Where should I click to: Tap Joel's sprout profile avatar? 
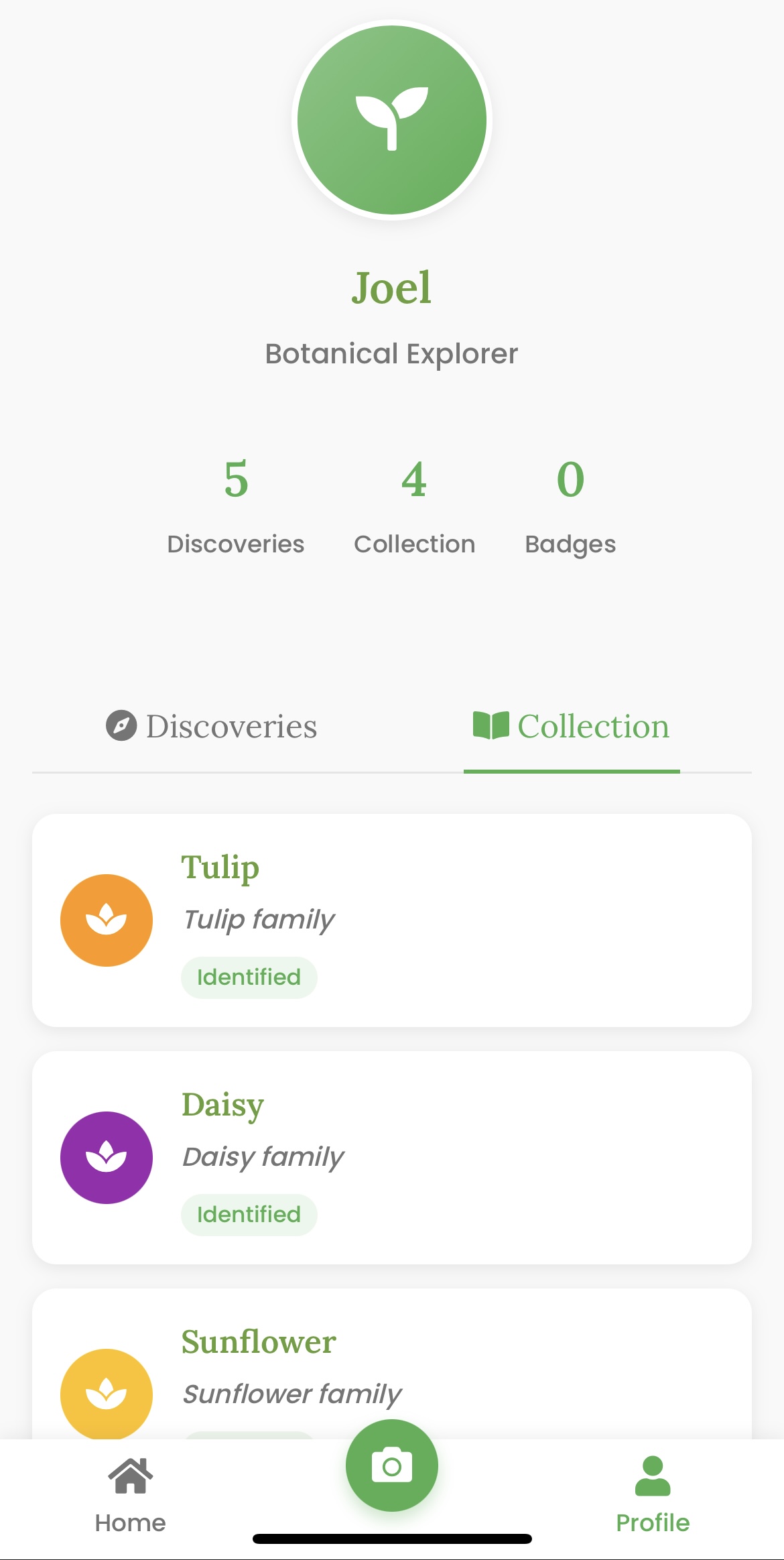392,120
